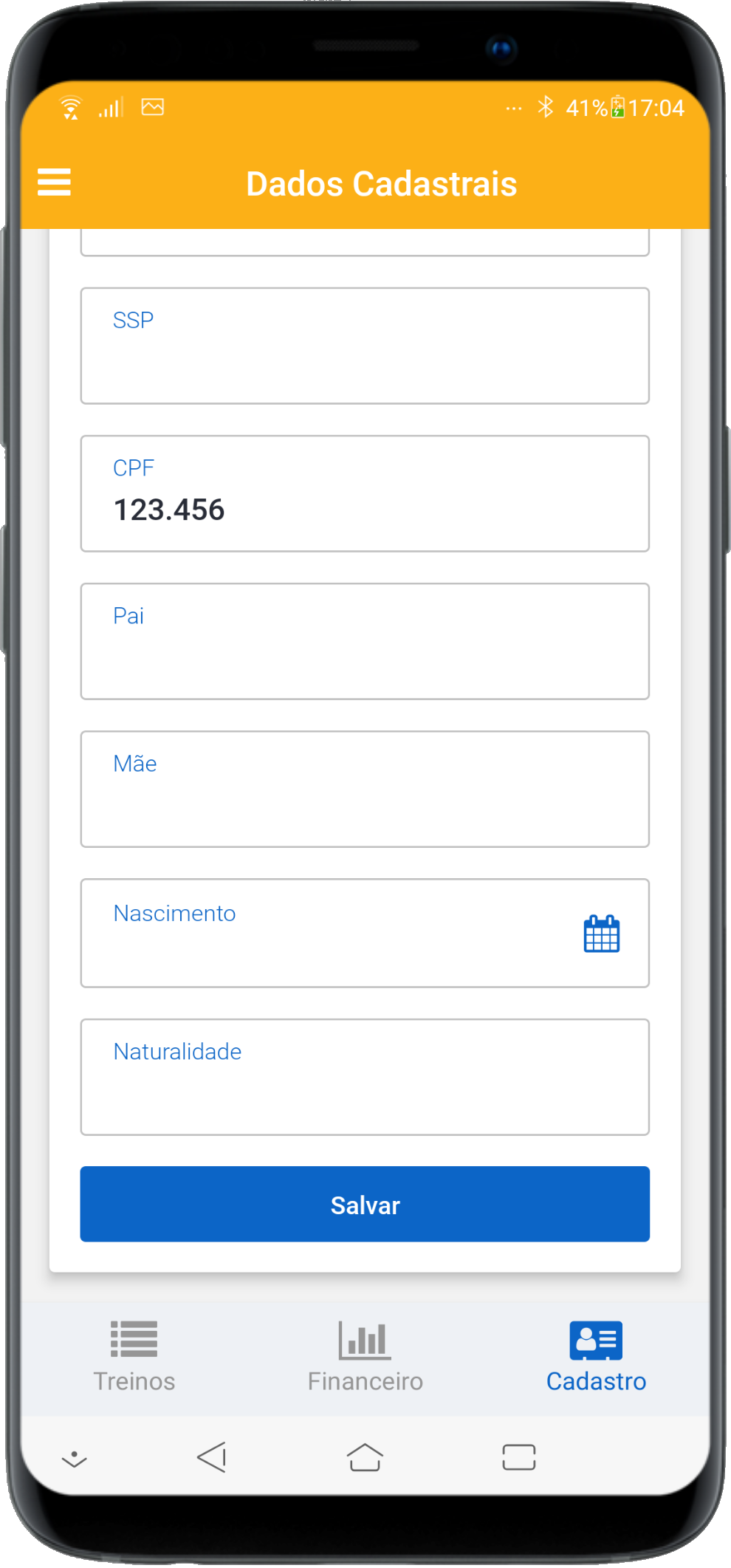Go to the system home screen
This screenshot has height=1568, width=731.
[365, 1457]
